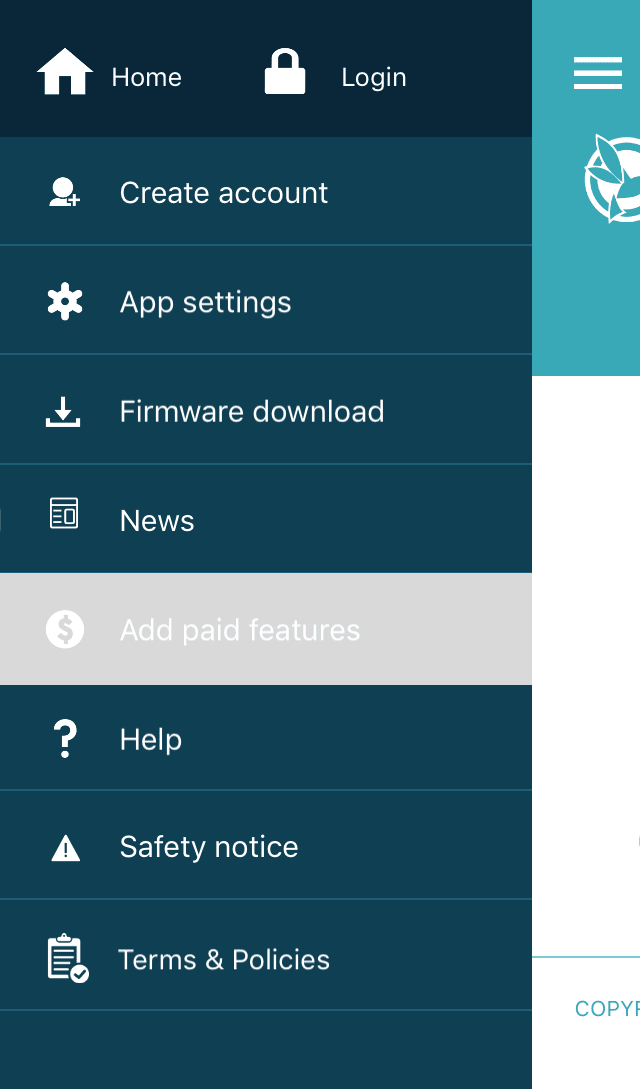The image size is (640, 1089).
Task: Open the Help page
Action: pos(150,739)
